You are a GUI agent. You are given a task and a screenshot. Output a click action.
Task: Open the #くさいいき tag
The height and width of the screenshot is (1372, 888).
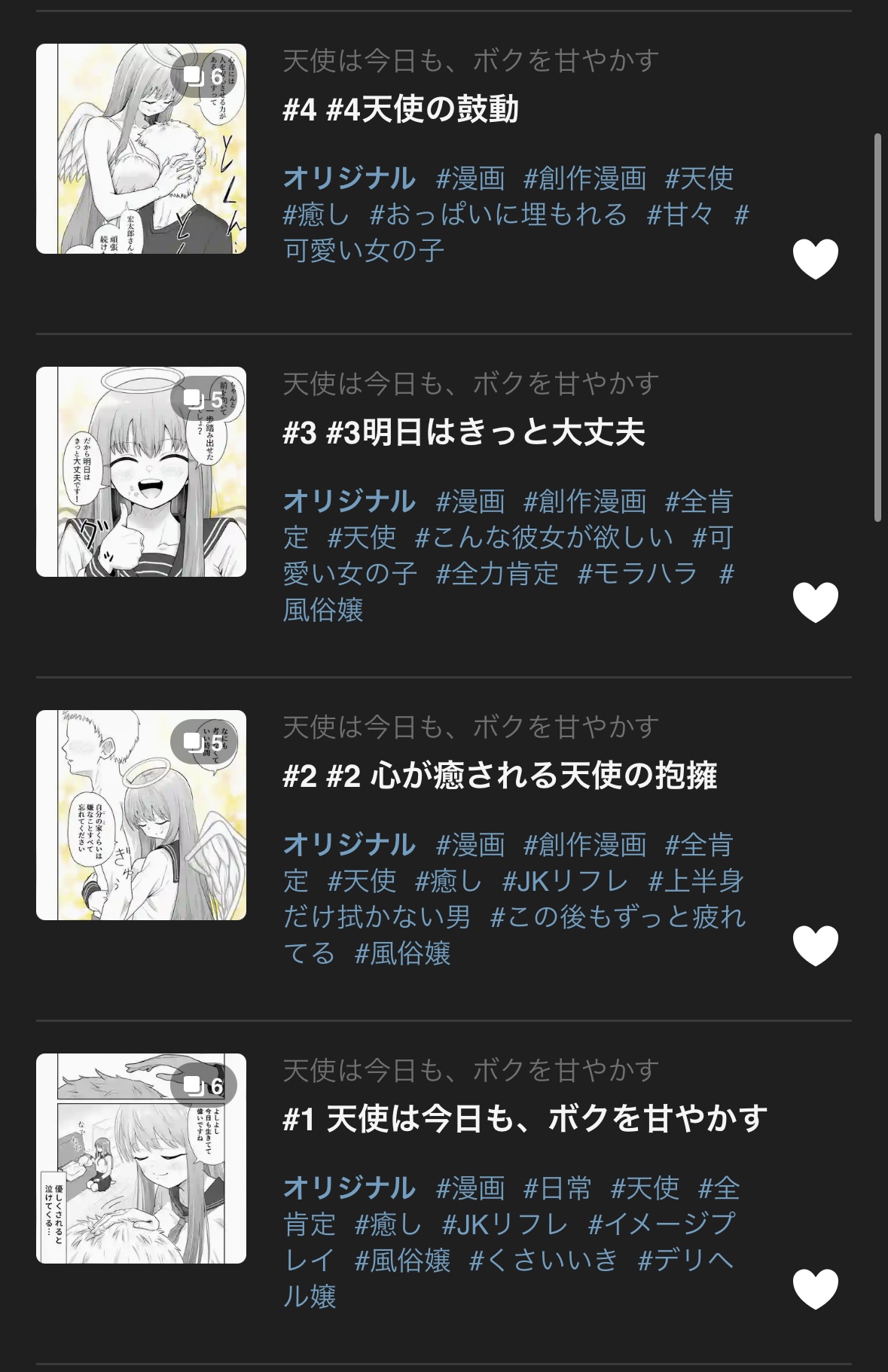[x=543, y=1261]
